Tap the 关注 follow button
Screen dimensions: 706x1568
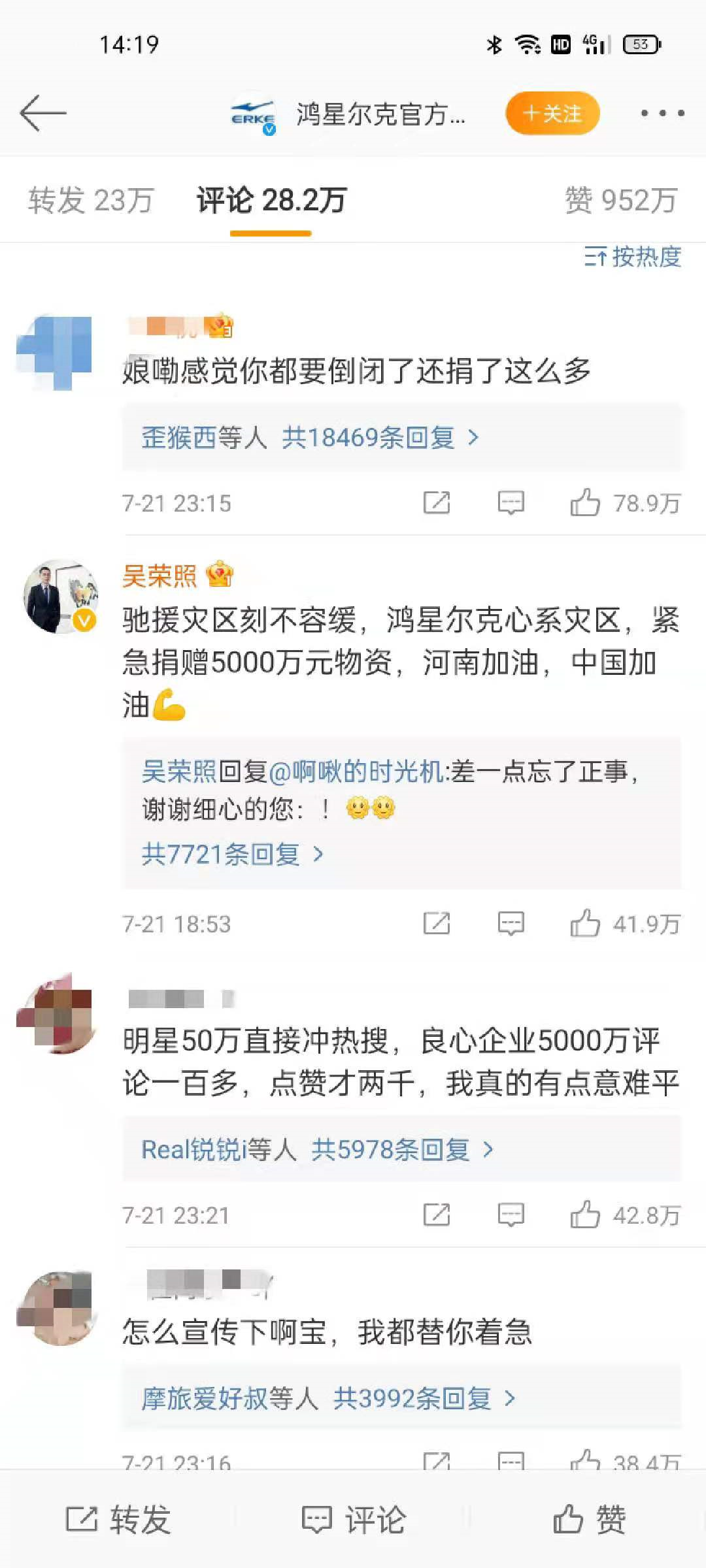click(552, 114)
